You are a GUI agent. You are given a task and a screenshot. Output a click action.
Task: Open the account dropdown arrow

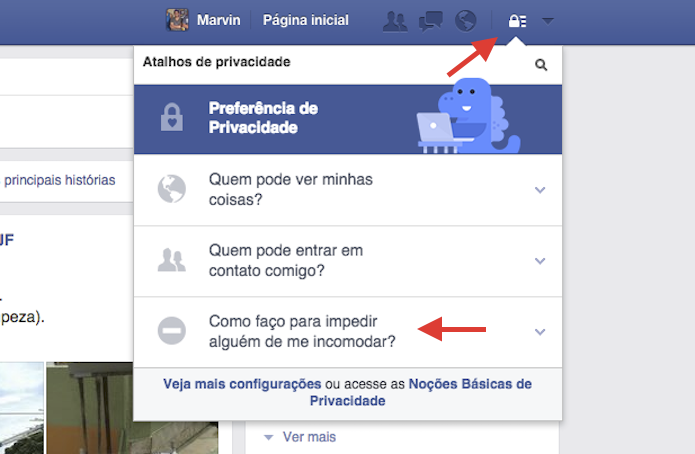(x=547, y=21)
